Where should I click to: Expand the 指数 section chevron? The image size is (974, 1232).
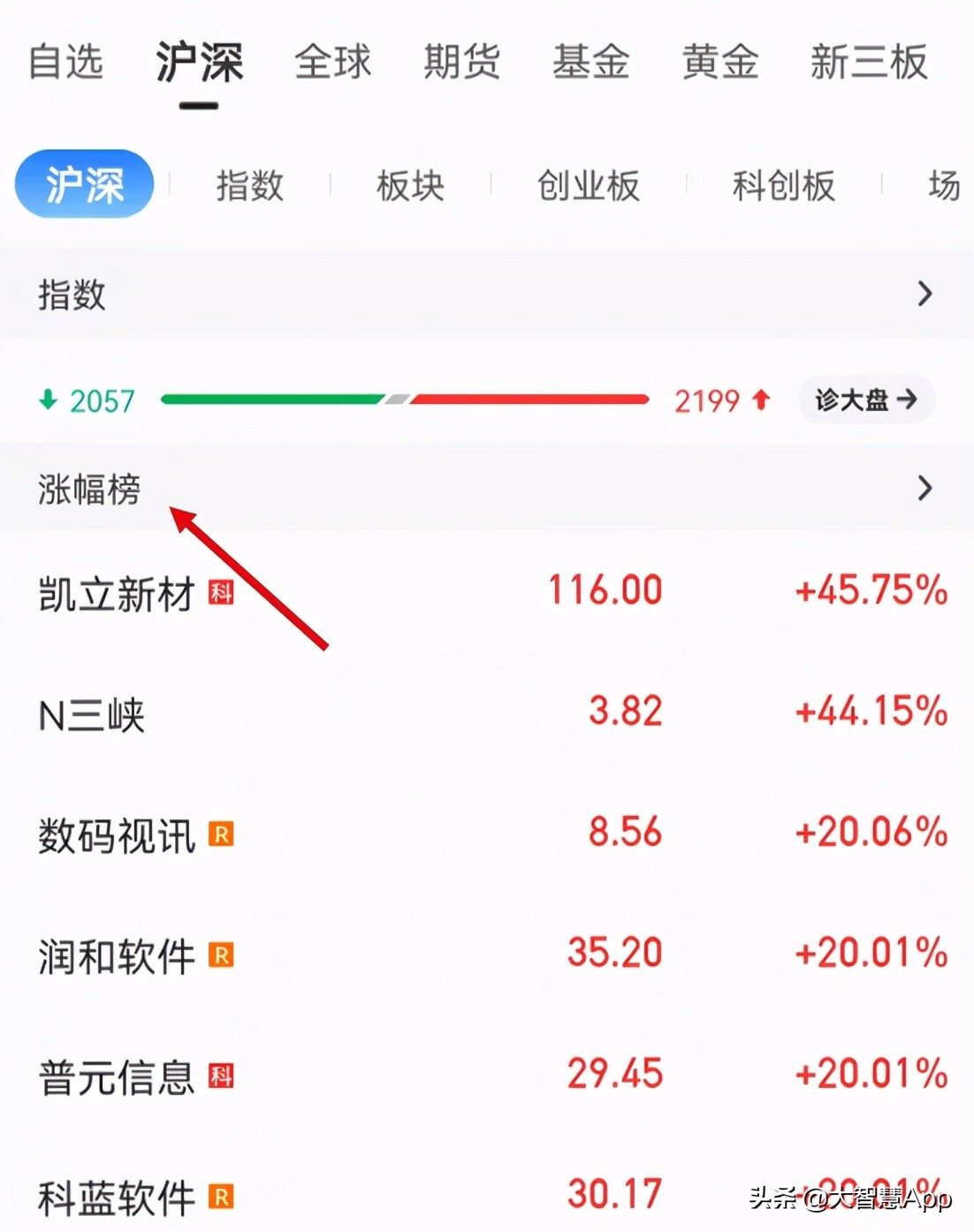(x=925, y=293)
